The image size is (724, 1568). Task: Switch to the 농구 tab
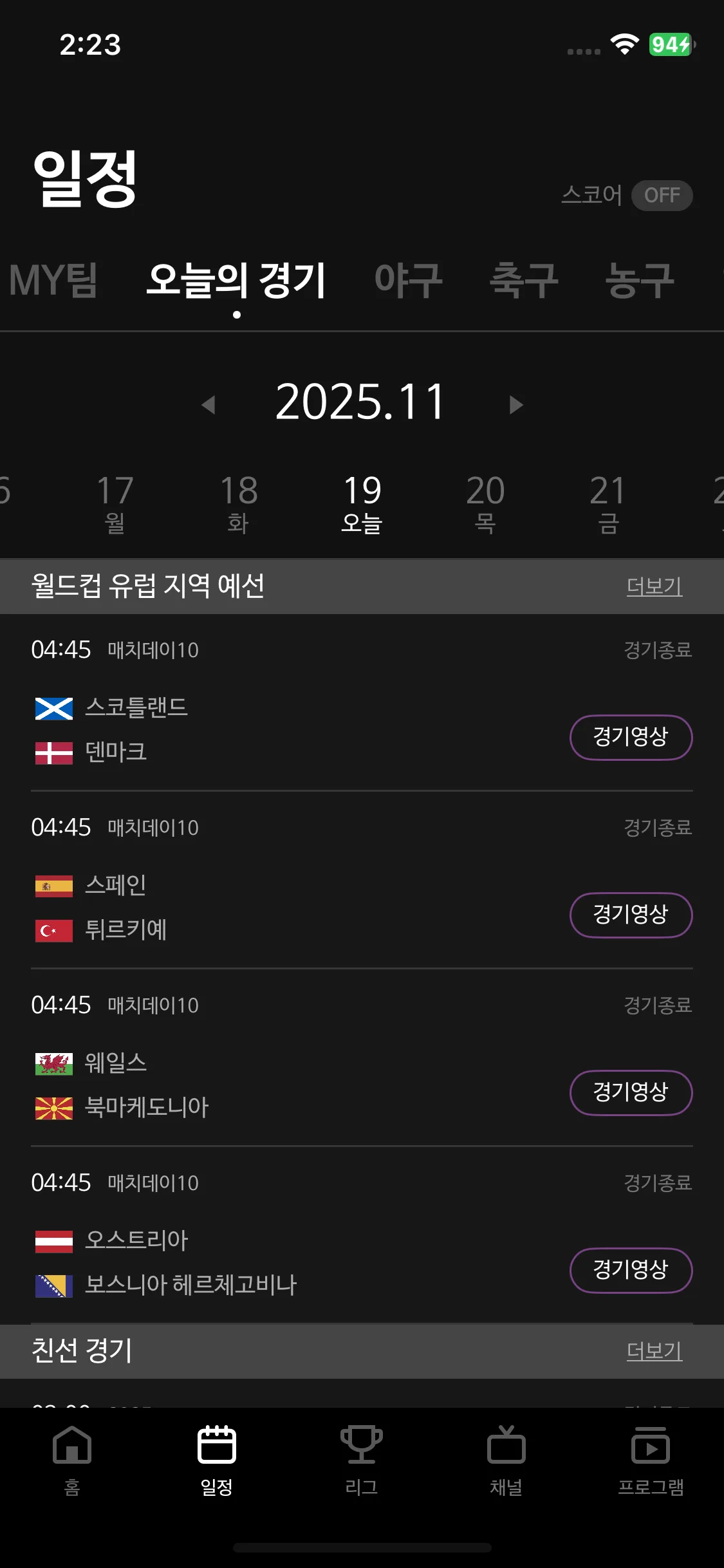point(640,281)
